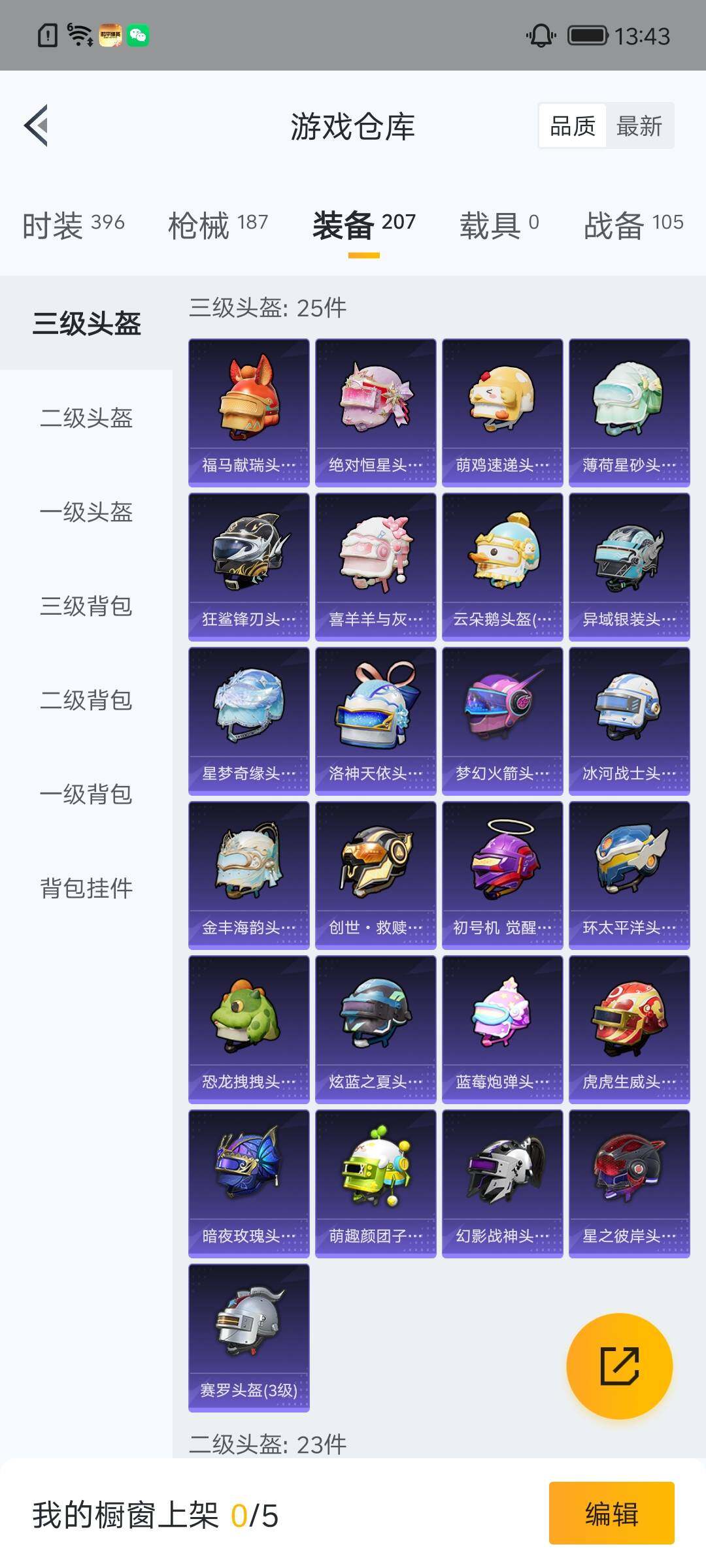Screen dimensions: 706x1568
Task: Select the 狂鲨锋刃头 helmet item
Action: coord(248,565)
